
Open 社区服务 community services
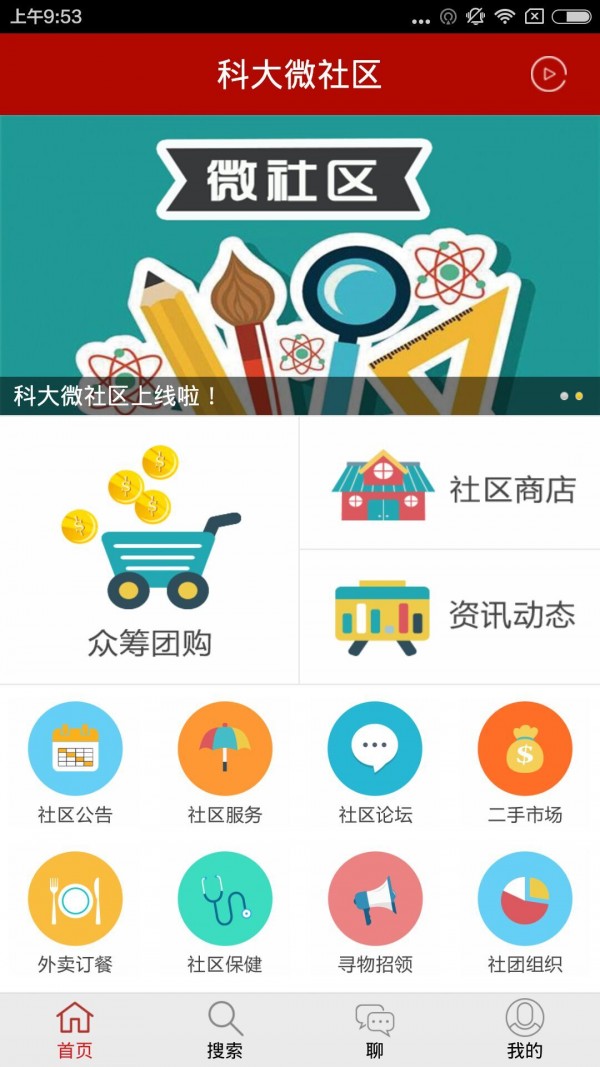[x=225, y=762]
